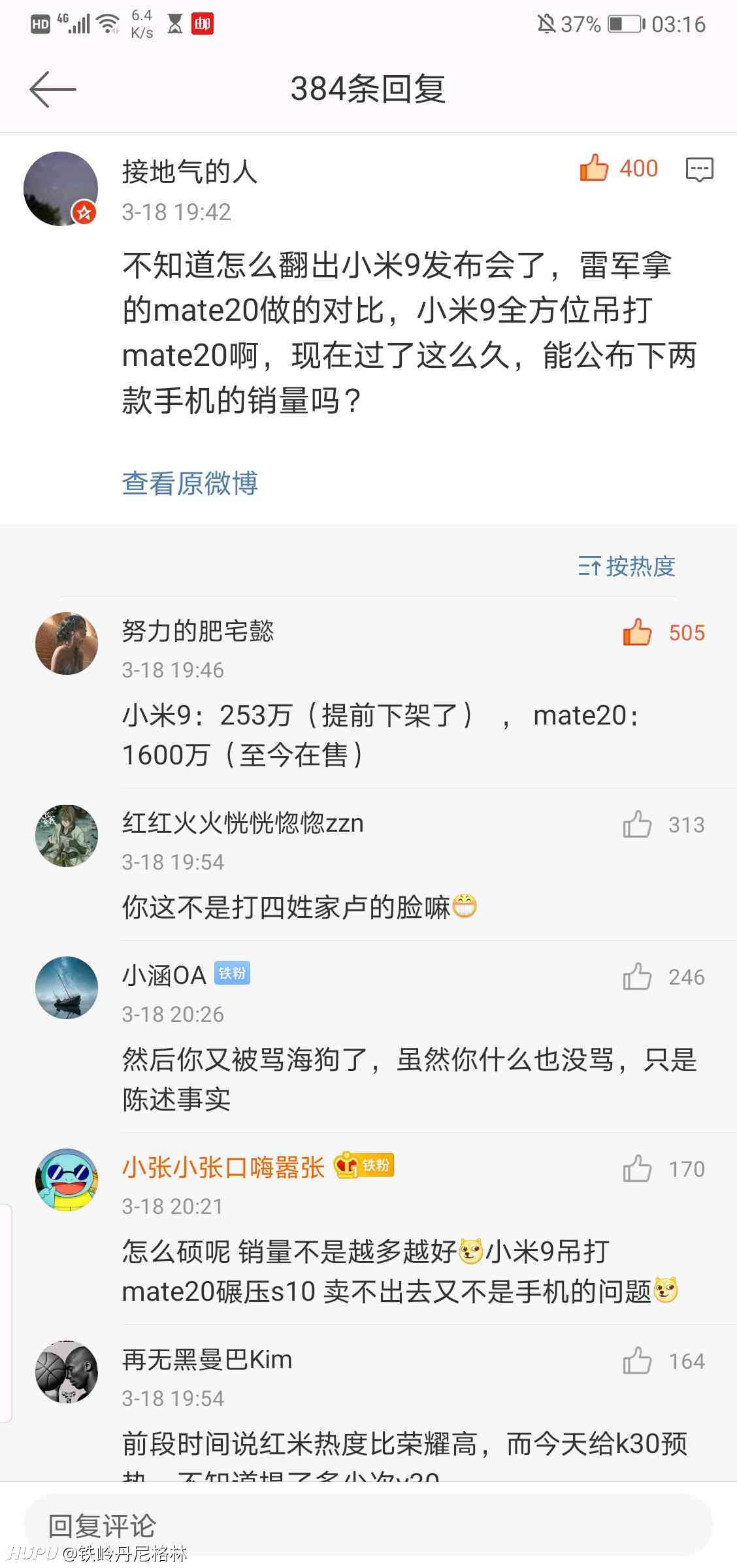Like the reply by 红红火火恍恍惚惚zzn
737x1568 pixels.
click(x=637, y=825)
